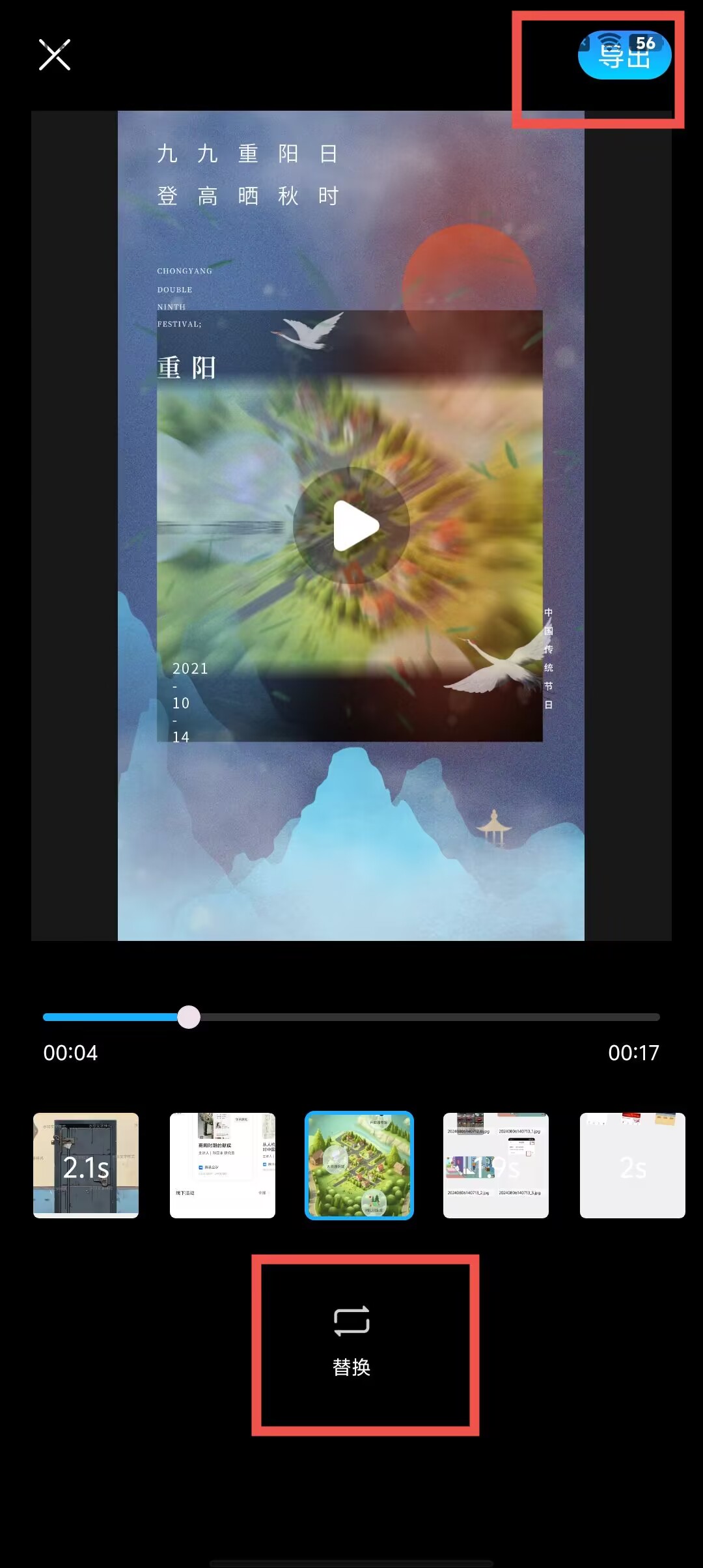The height and width of the screenshot is (1568, 703).
Task: Select the white document screenshot clip
Action: pyautogui.click(x=223, y=1165)
